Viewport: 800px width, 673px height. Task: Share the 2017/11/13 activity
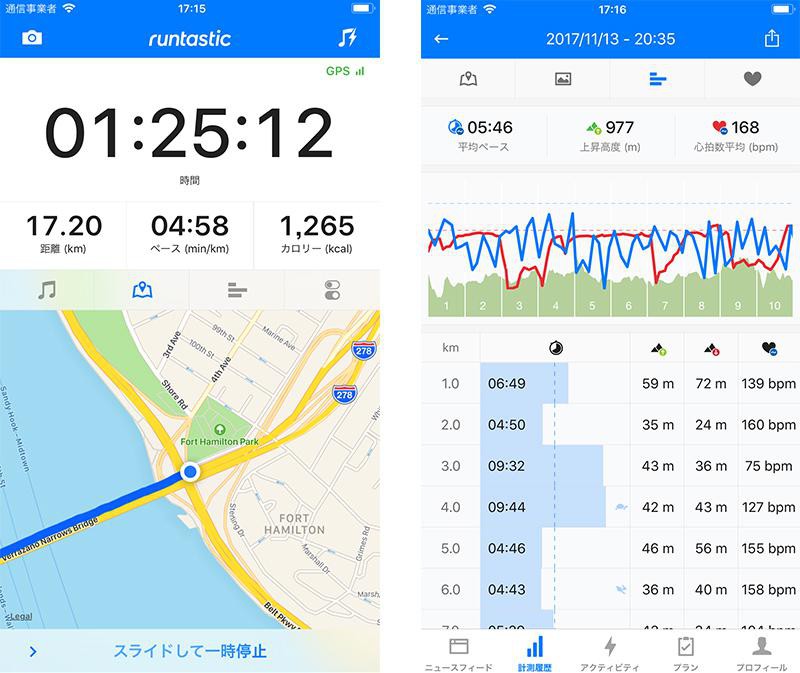[771, 39]
